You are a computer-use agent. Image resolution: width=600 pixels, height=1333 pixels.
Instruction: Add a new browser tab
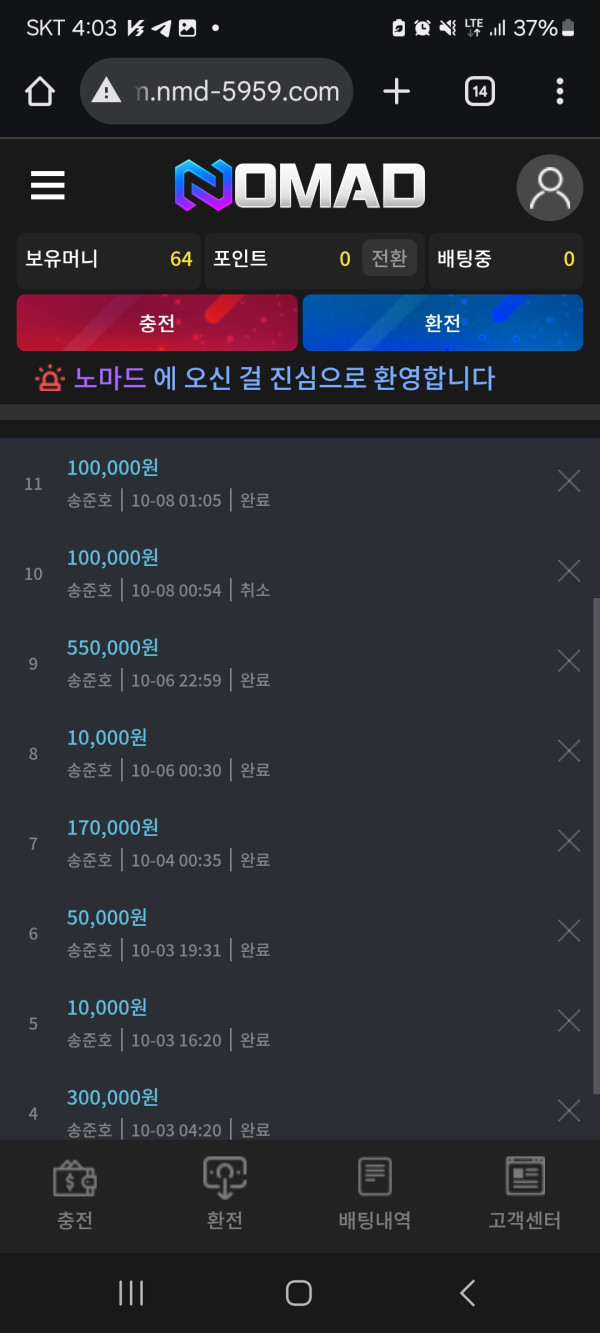click(397, 92)
